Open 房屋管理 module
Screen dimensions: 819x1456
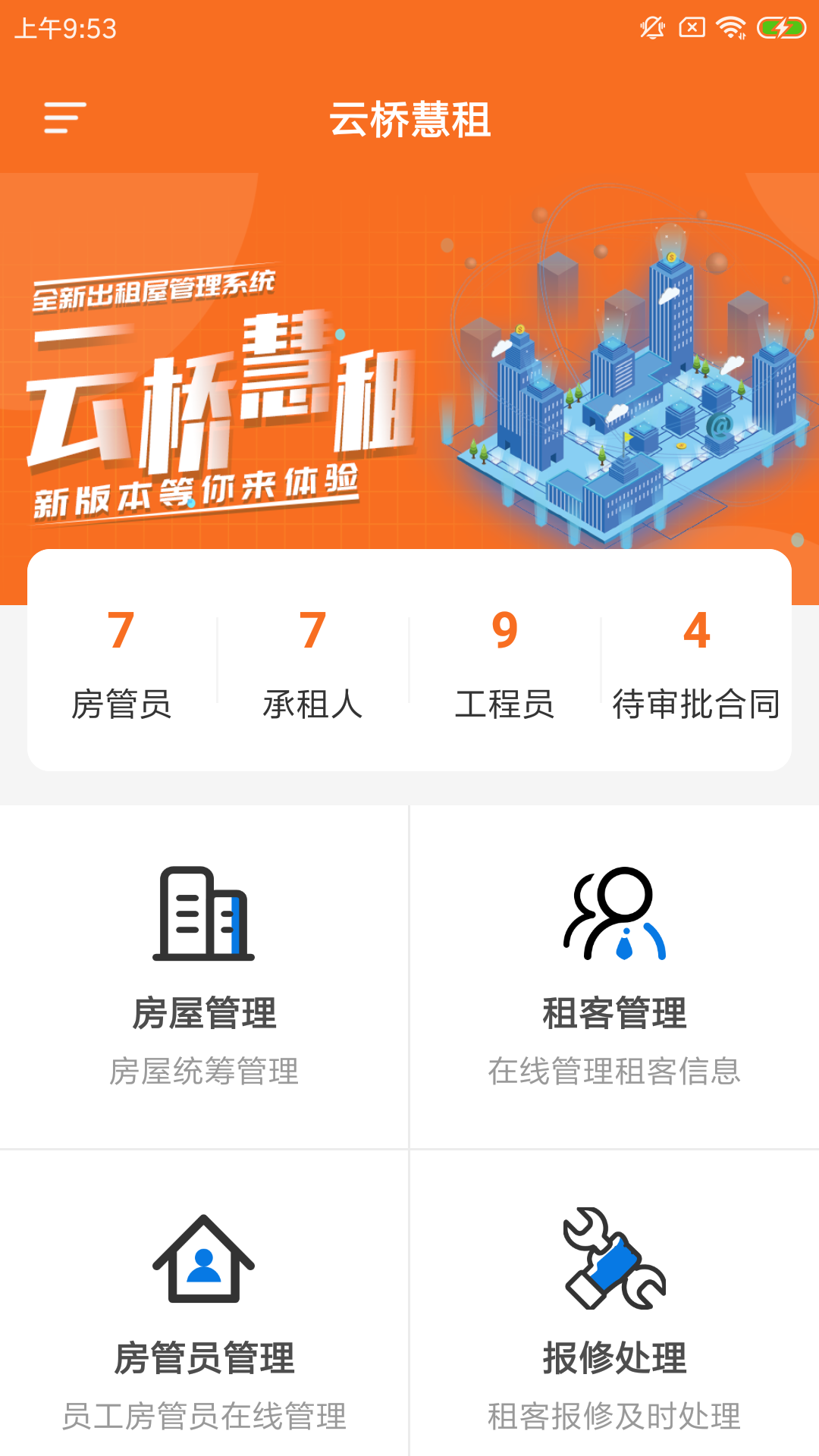click(204, 977)
